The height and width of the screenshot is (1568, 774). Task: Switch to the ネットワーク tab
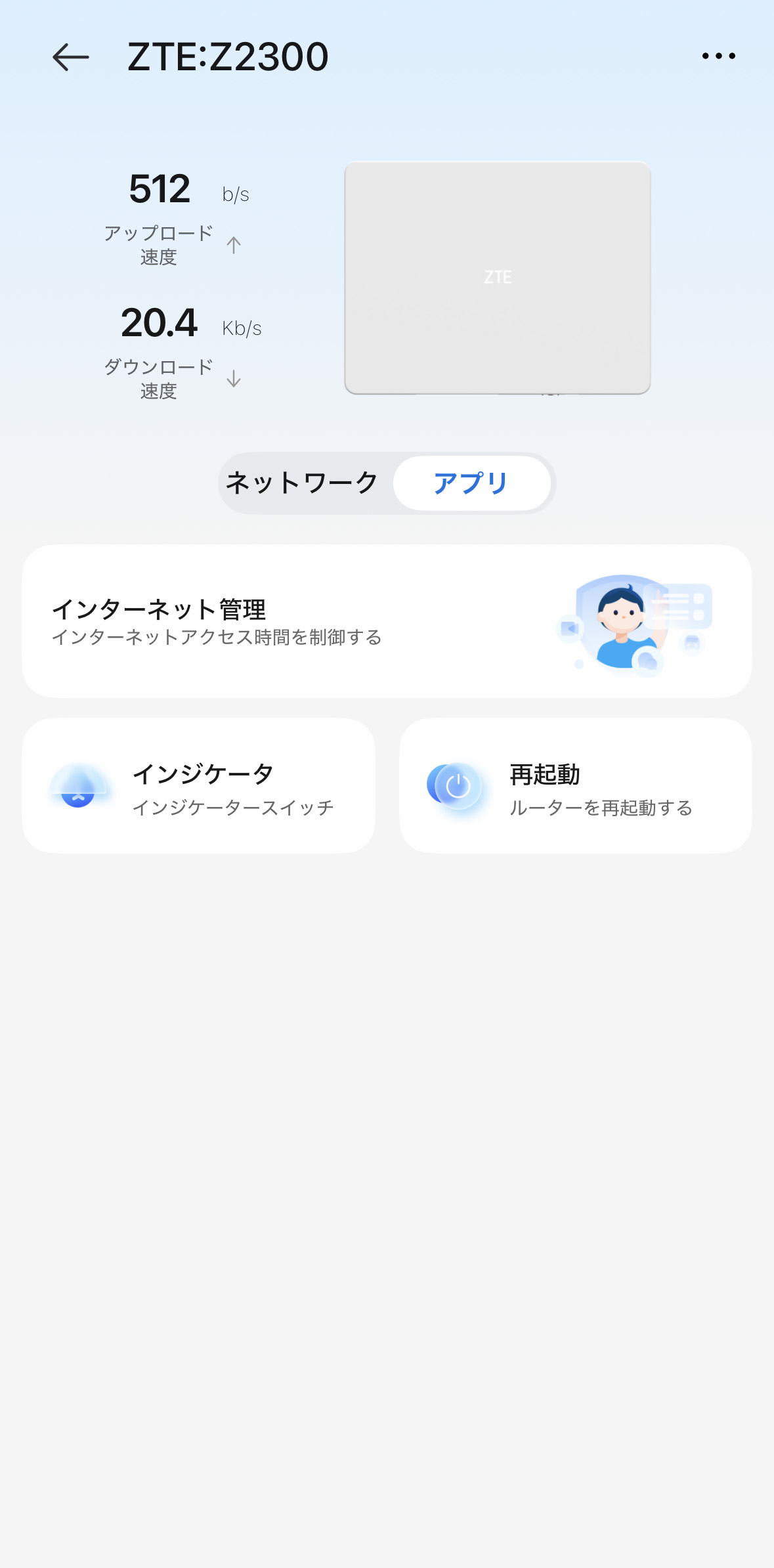click(x=301, y=483)
